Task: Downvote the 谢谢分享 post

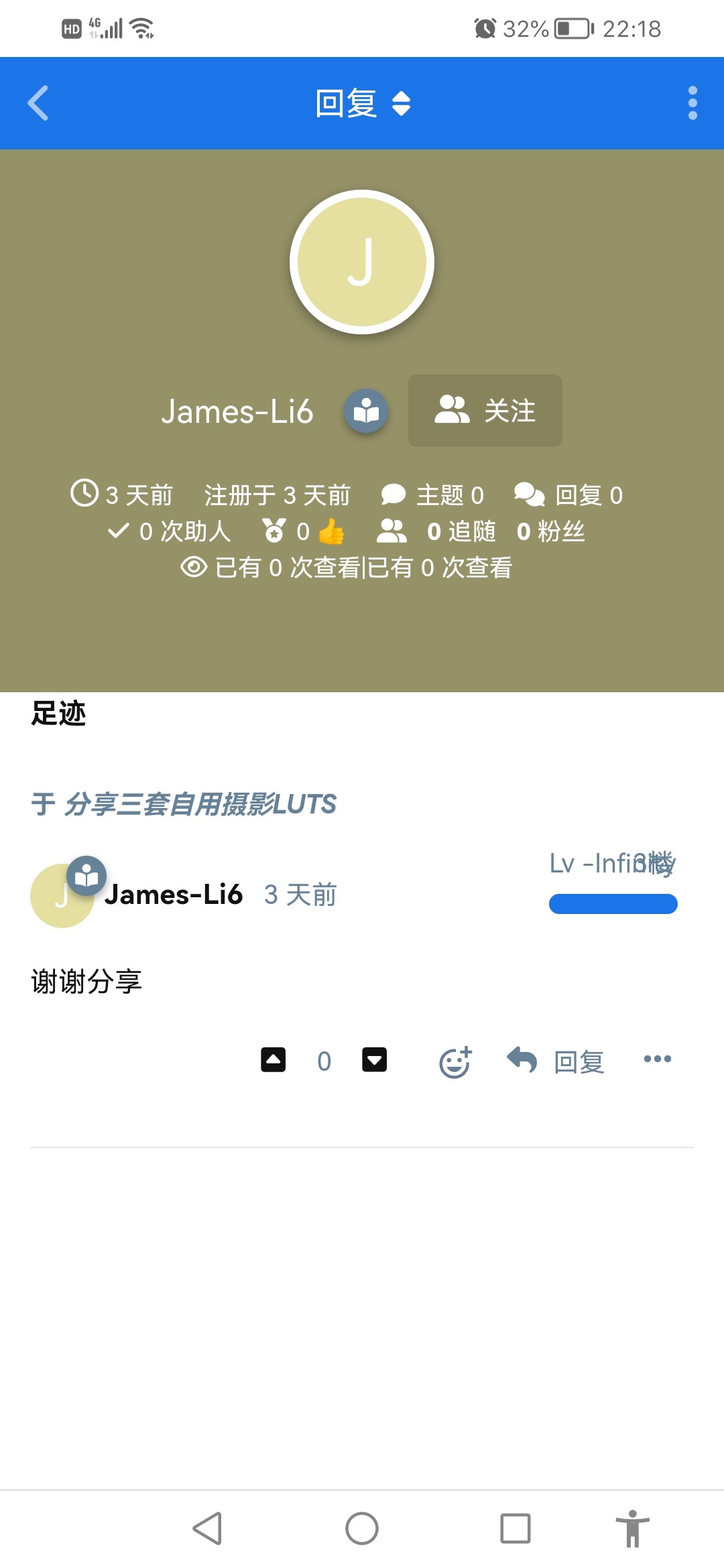Action: (374, 1060)
